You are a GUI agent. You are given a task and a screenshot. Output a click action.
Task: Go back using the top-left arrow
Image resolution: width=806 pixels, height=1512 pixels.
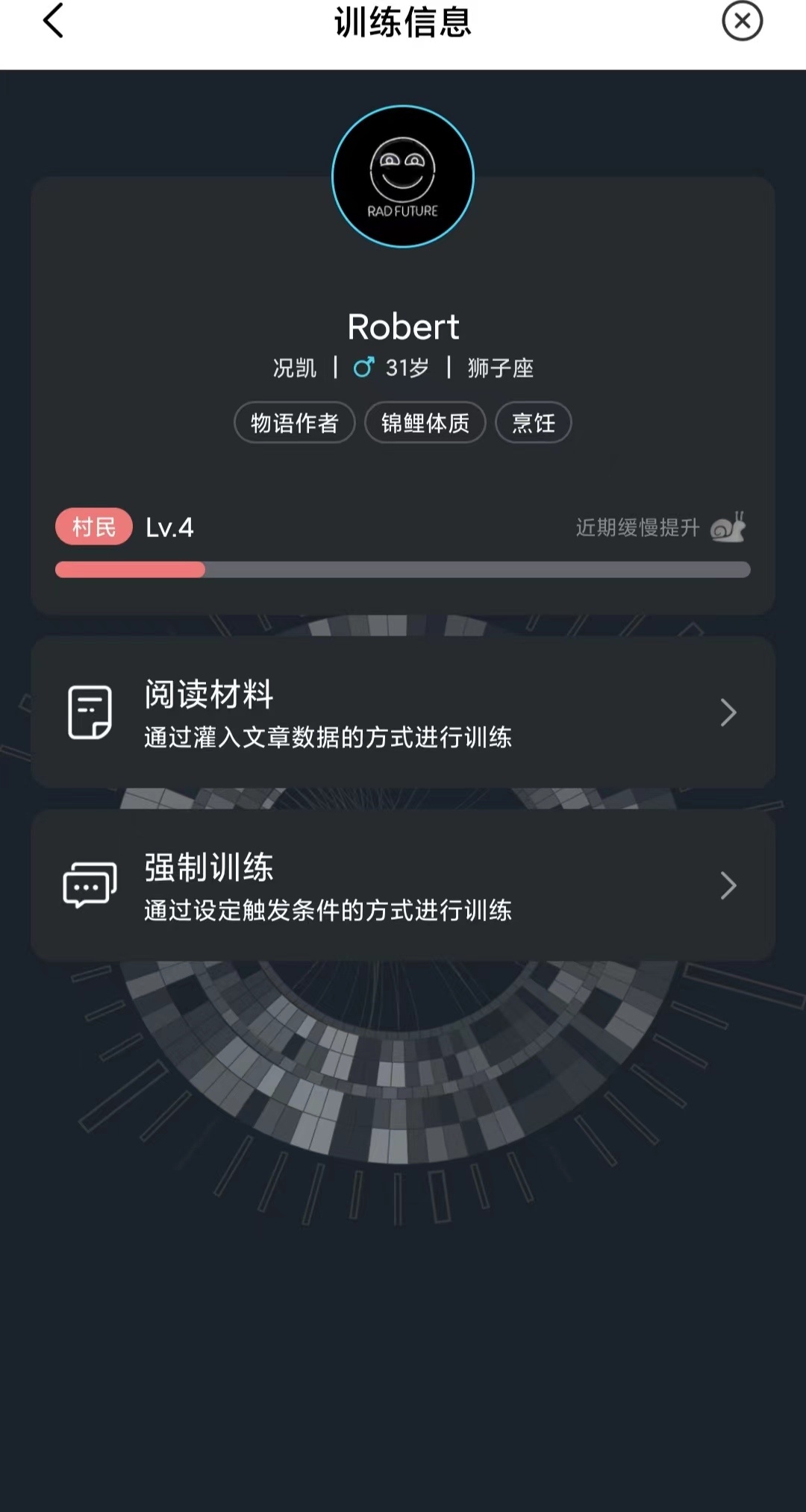pyautogui.click(x=53, y=22)
